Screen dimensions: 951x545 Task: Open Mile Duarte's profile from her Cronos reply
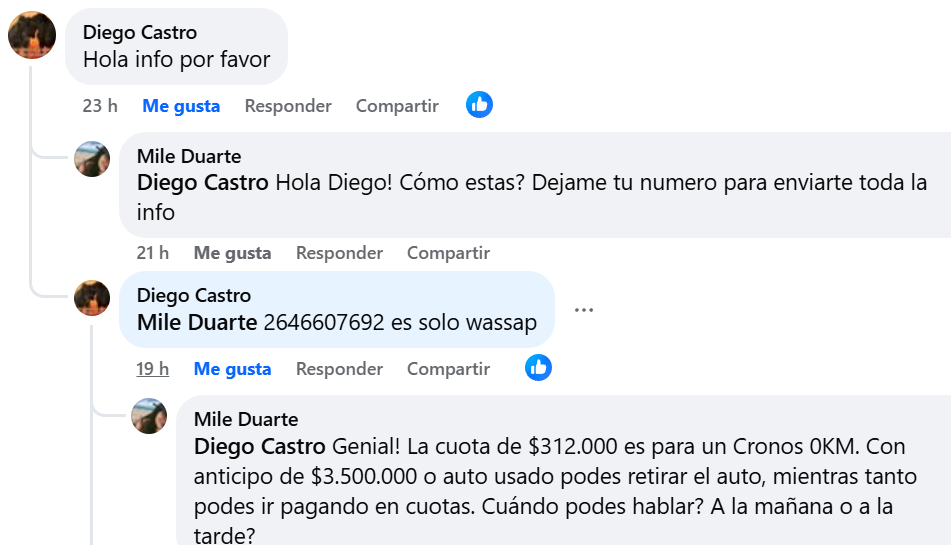click(246, 419)
